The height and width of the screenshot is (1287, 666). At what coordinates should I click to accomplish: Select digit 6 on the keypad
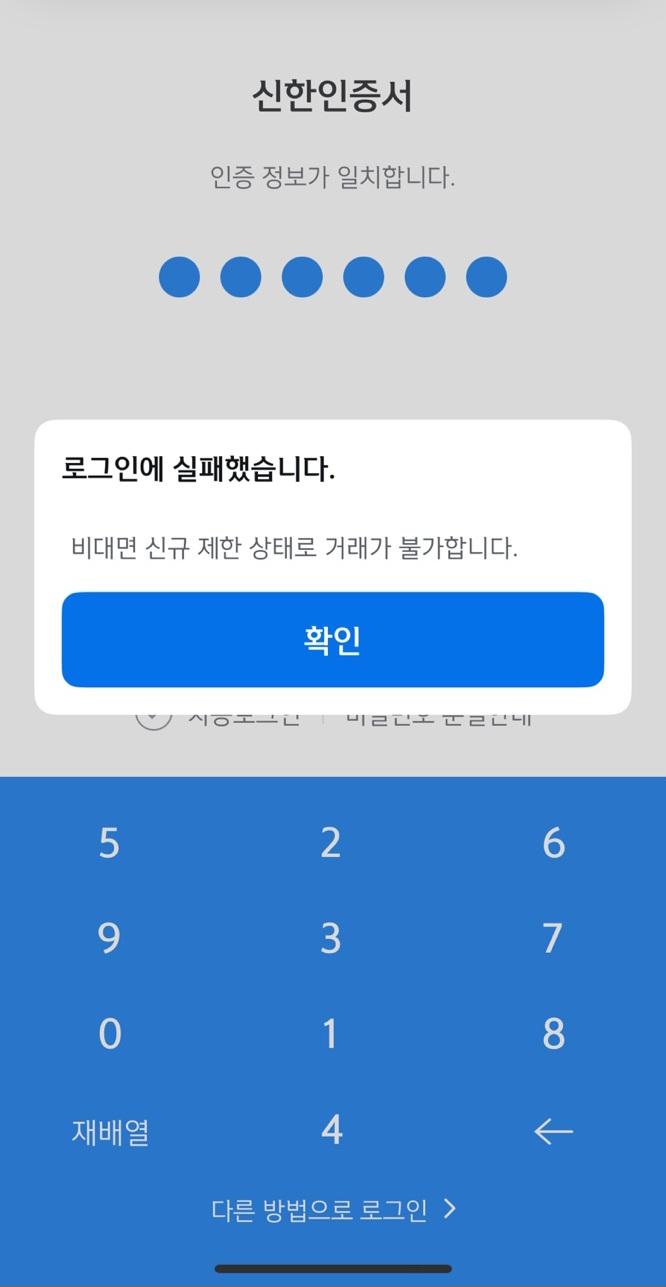point(554,844)
